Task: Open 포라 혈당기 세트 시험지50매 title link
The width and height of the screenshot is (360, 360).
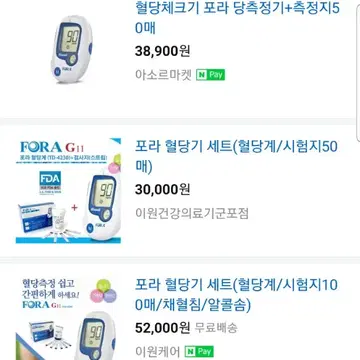Action: pyautogui.click(x=236, y=156)
